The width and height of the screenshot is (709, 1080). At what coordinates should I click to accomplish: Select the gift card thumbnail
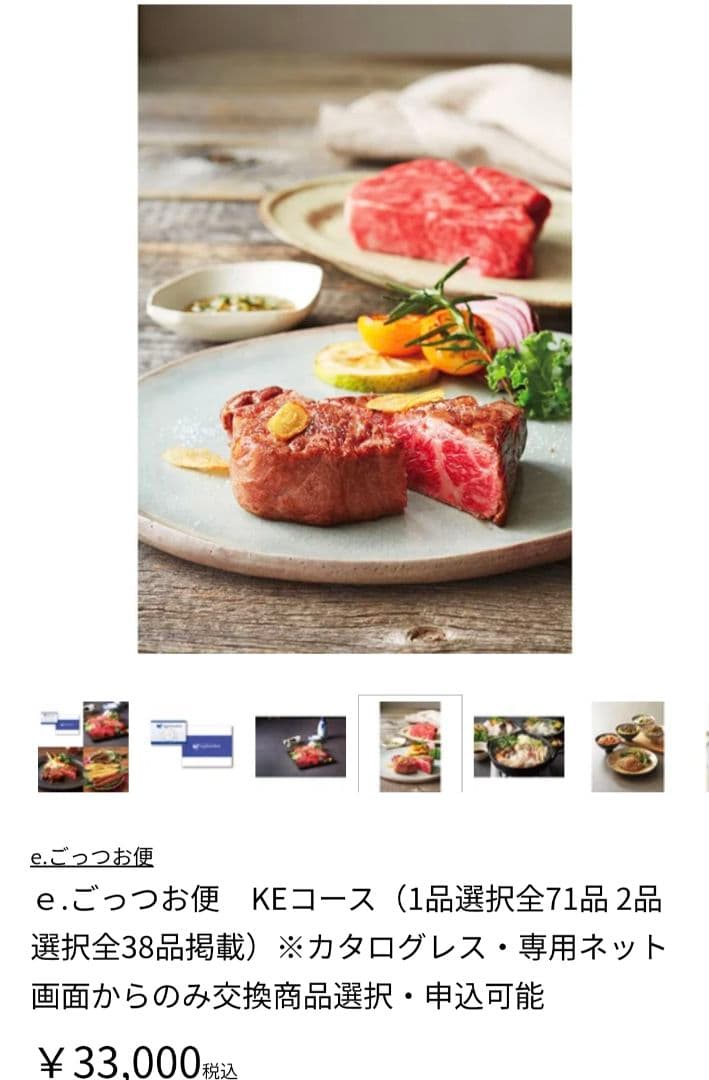point(191,746)
